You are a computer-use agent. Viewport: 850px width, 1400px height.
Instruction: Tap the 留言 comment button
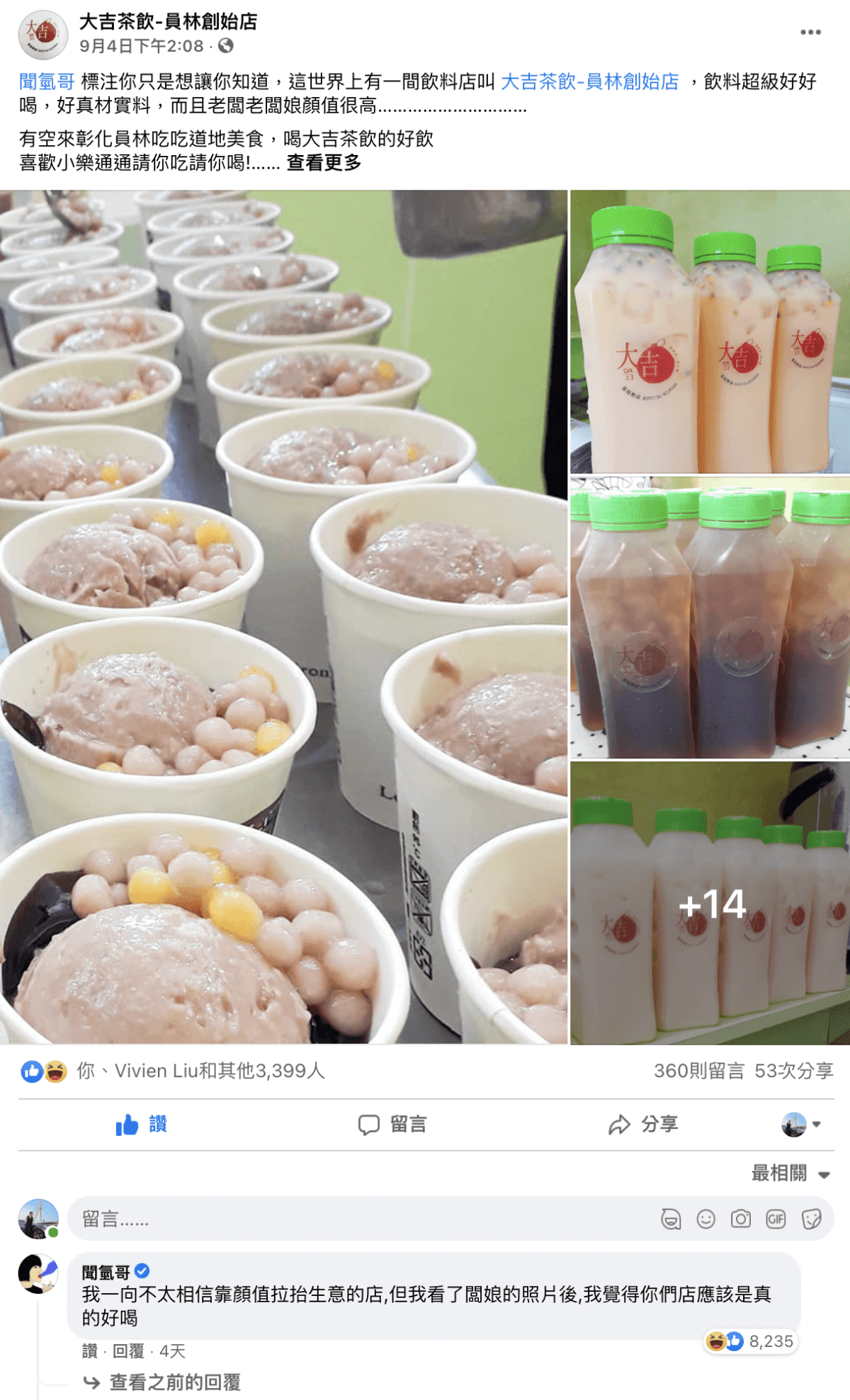click(x=392, y=1124)
